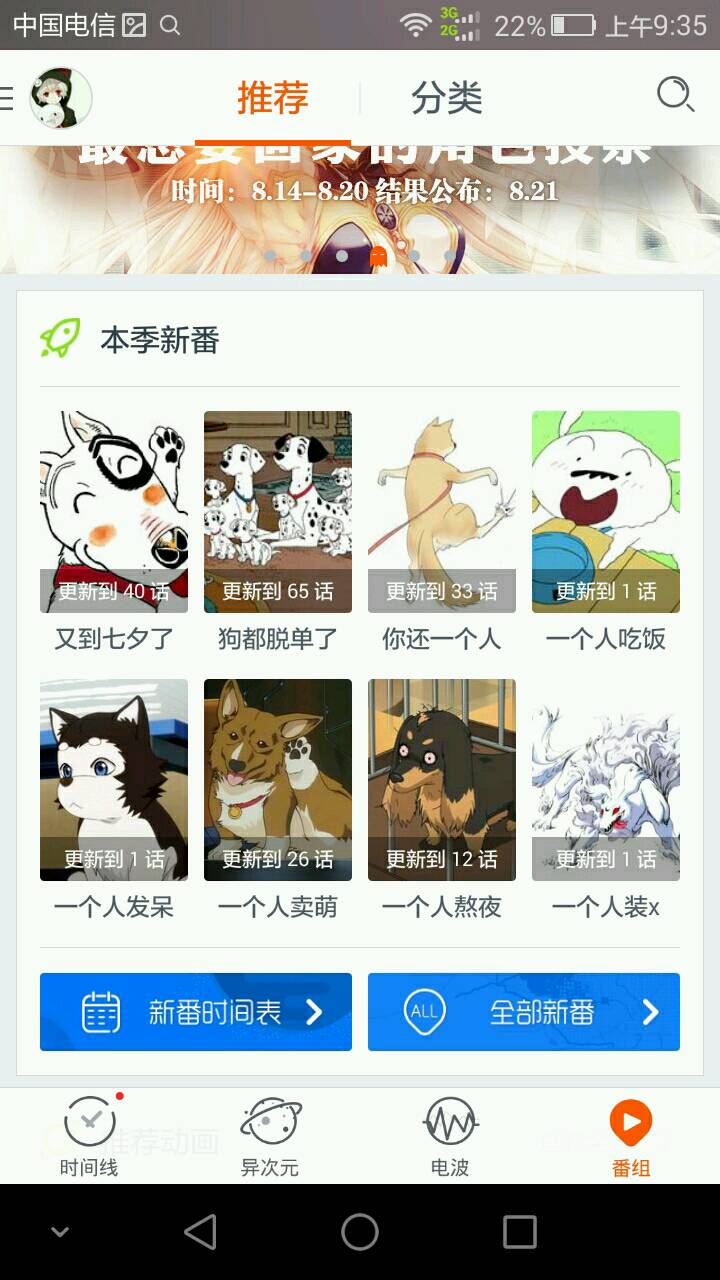
Task: Tap the system back button
Action: tap(200, 1232)
